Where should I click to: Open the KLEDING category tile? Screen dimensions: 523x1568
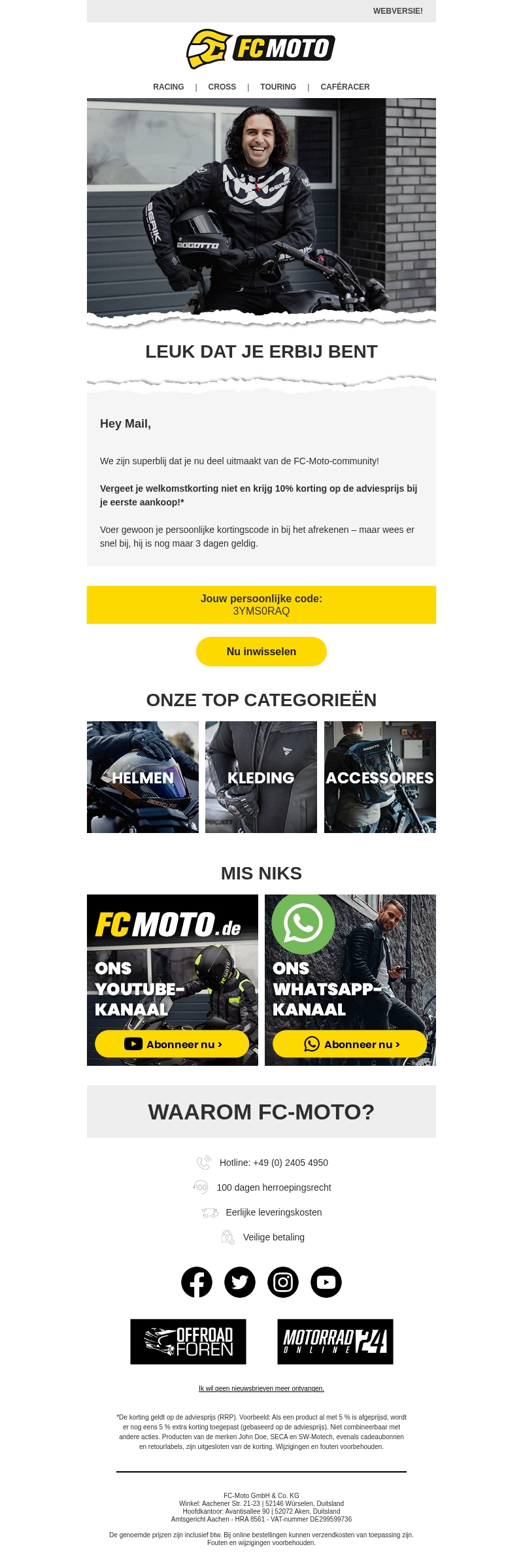click(x=261, y=777)
